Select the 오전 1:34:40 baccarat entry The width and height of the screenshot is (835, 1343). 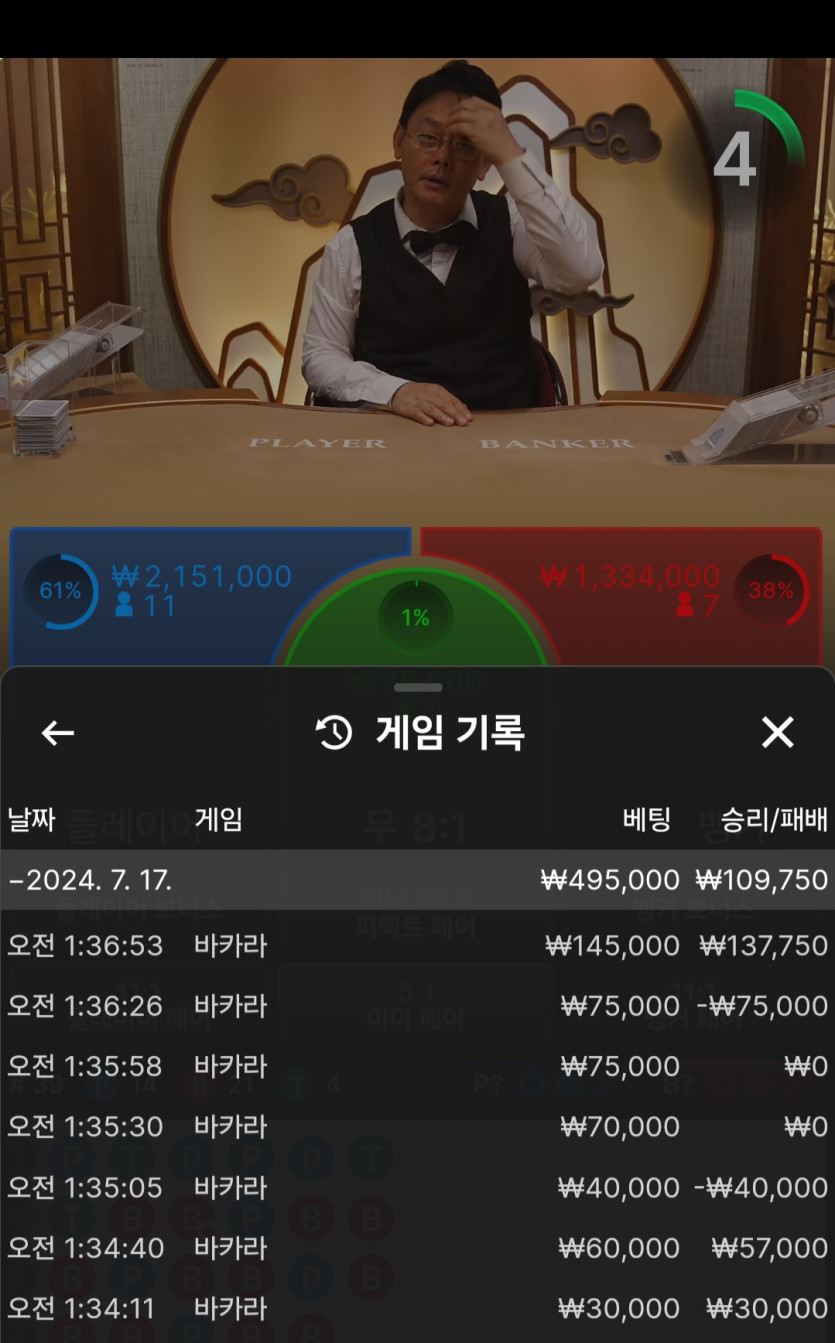(417, 1248)
